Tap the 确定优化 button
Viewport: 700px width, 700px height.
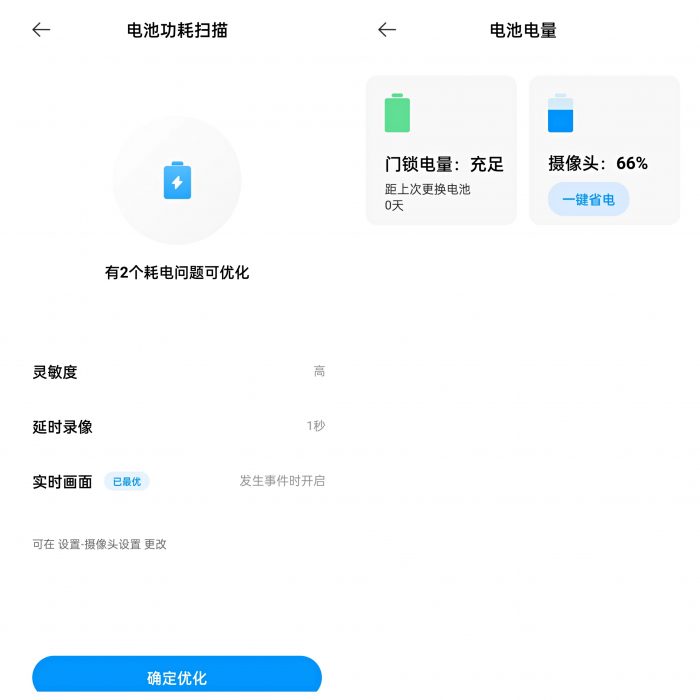click(x=177, y=677)
